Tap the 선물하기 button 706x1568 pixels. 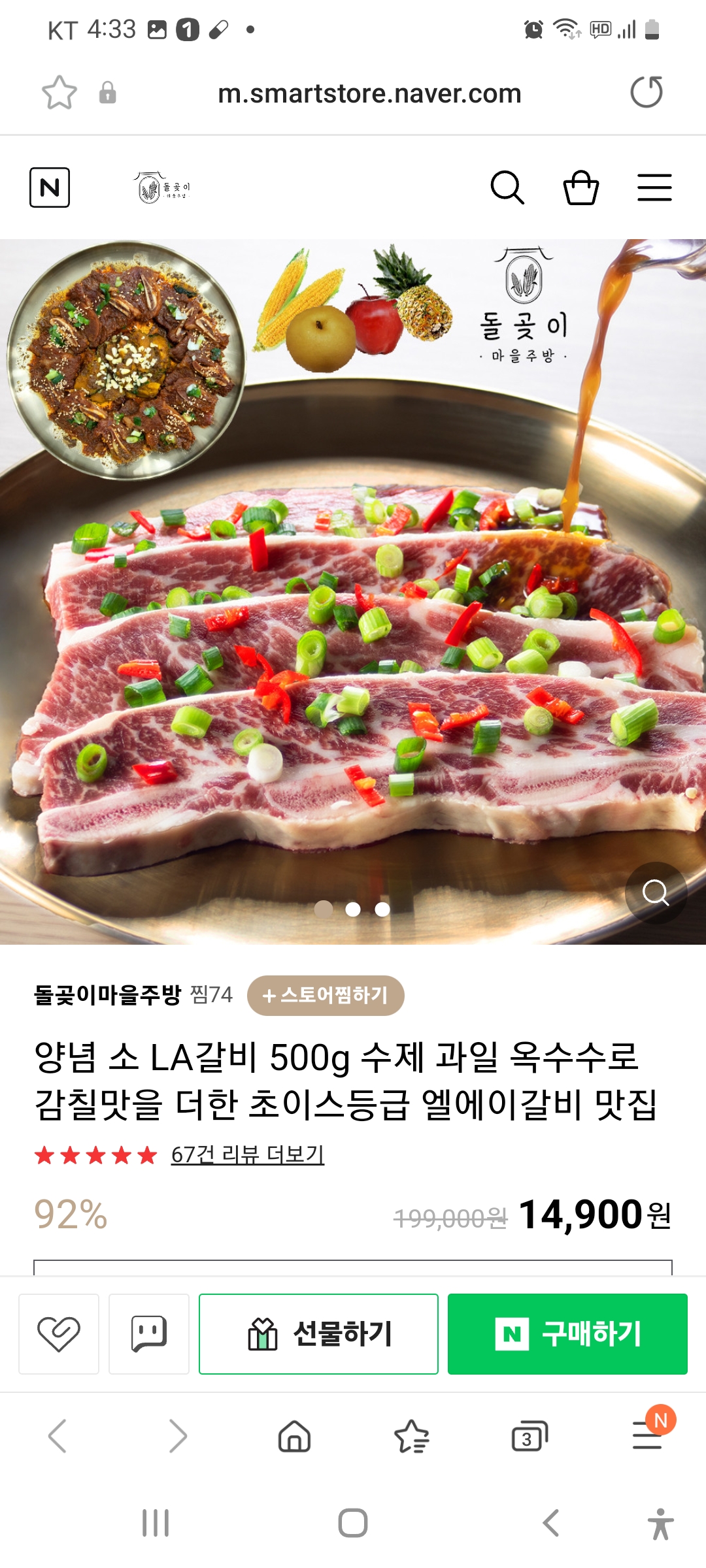pyautogui.click(x=318, y=1333)
